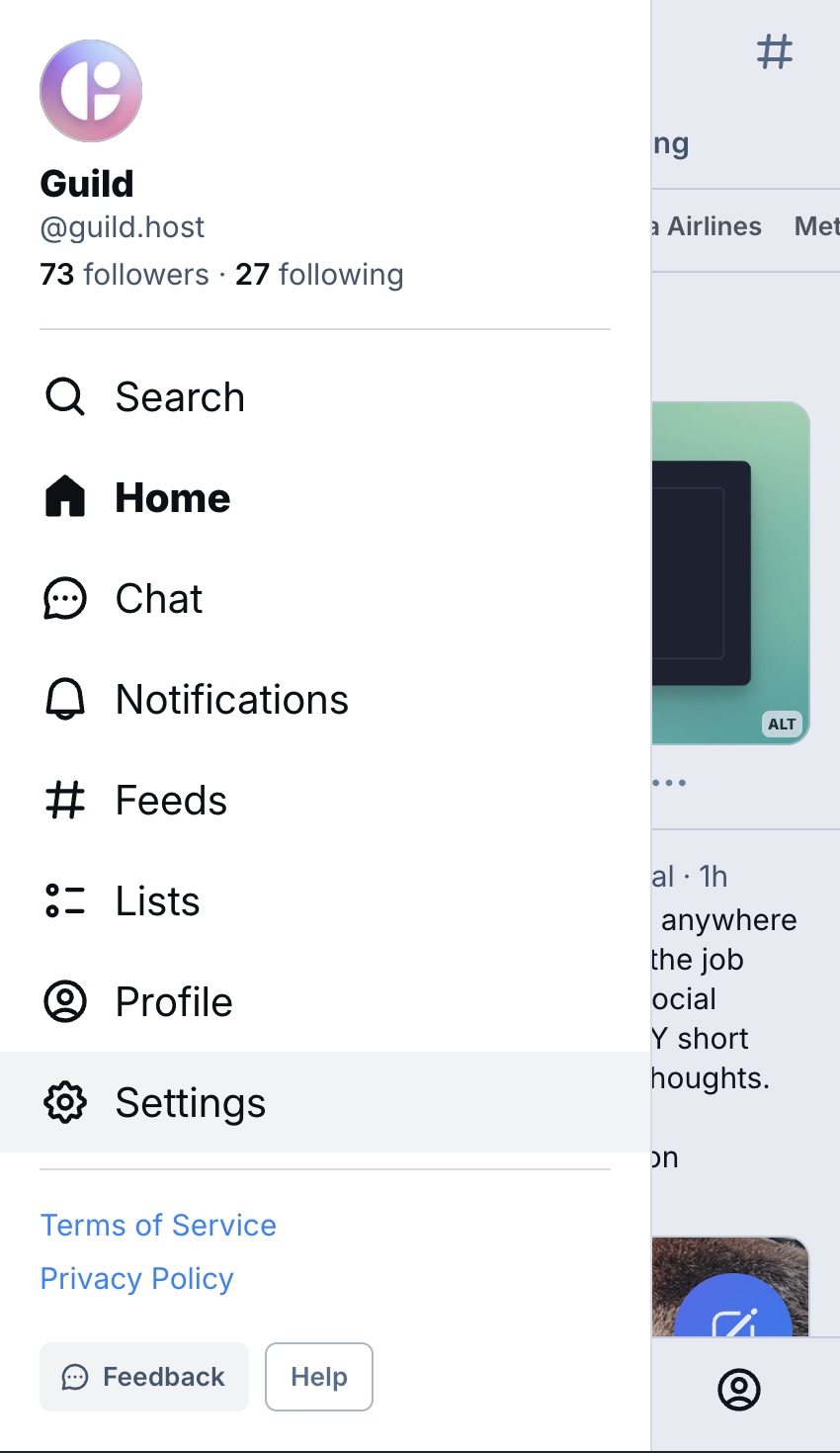Go to Profile in the drawer
The width and height of the screenshot is (840, 1453).
174,1002
